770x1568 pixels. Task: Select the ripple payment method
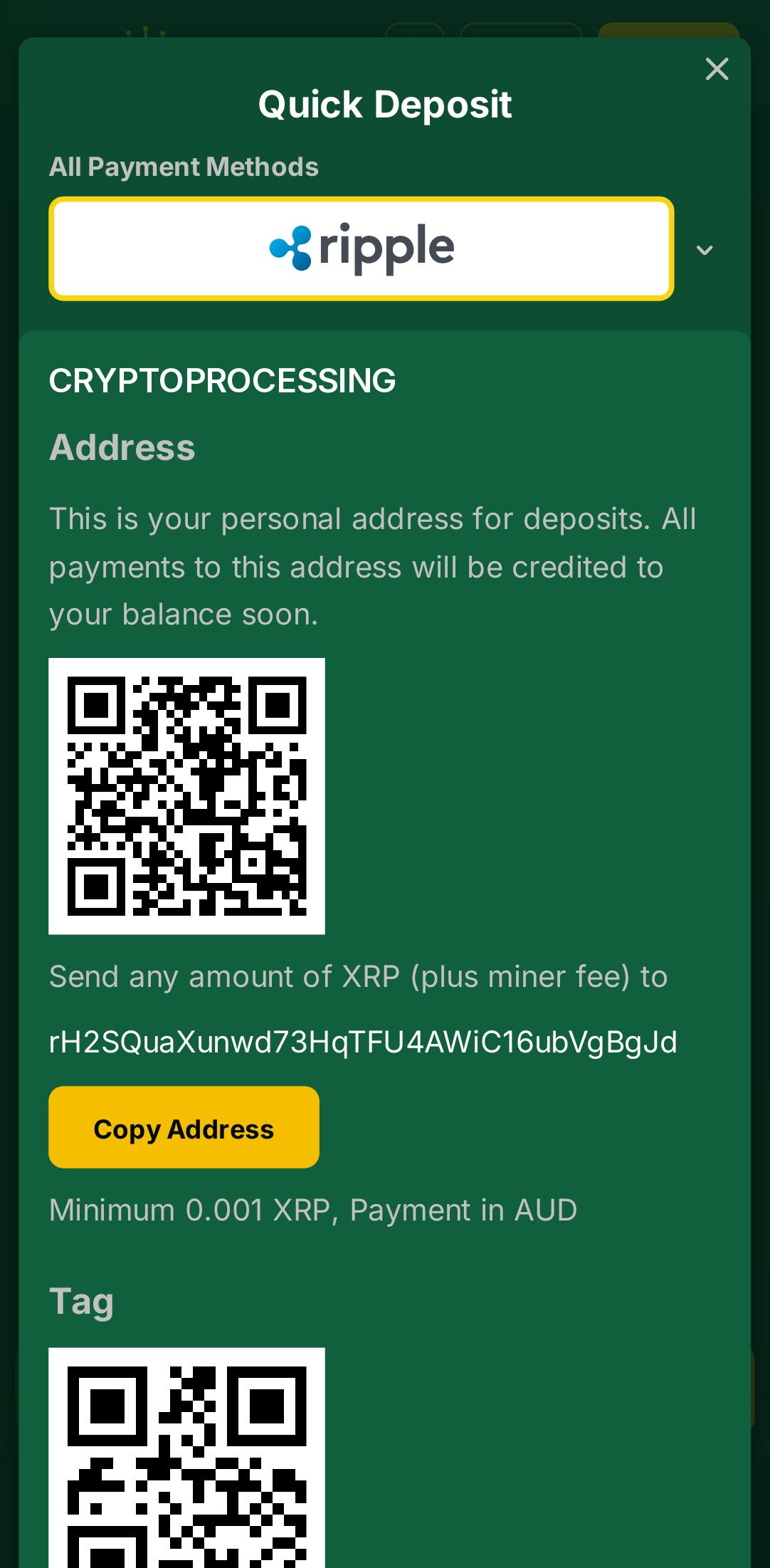[362, 249]
